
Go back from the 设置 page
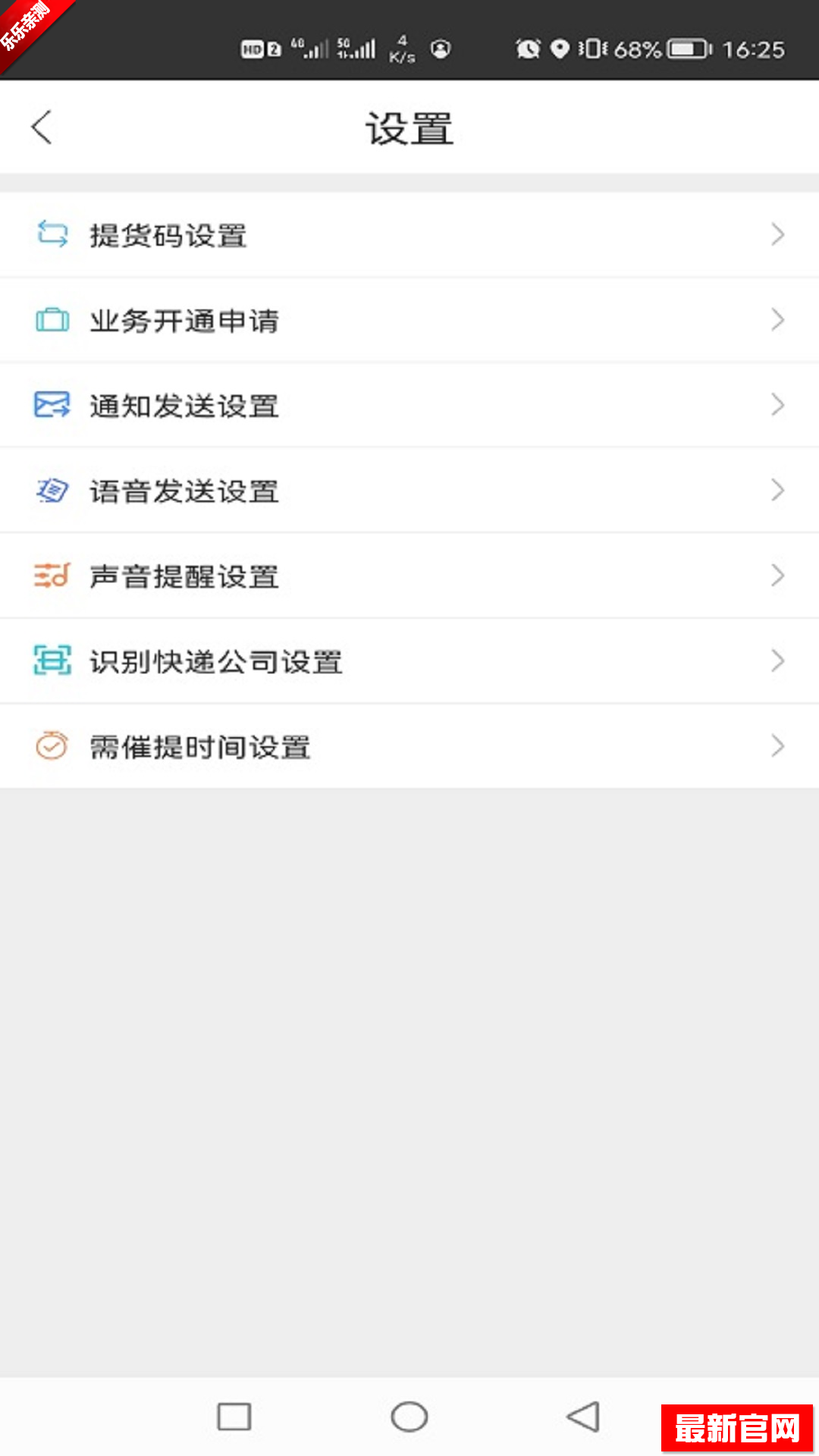coord(42,127)
